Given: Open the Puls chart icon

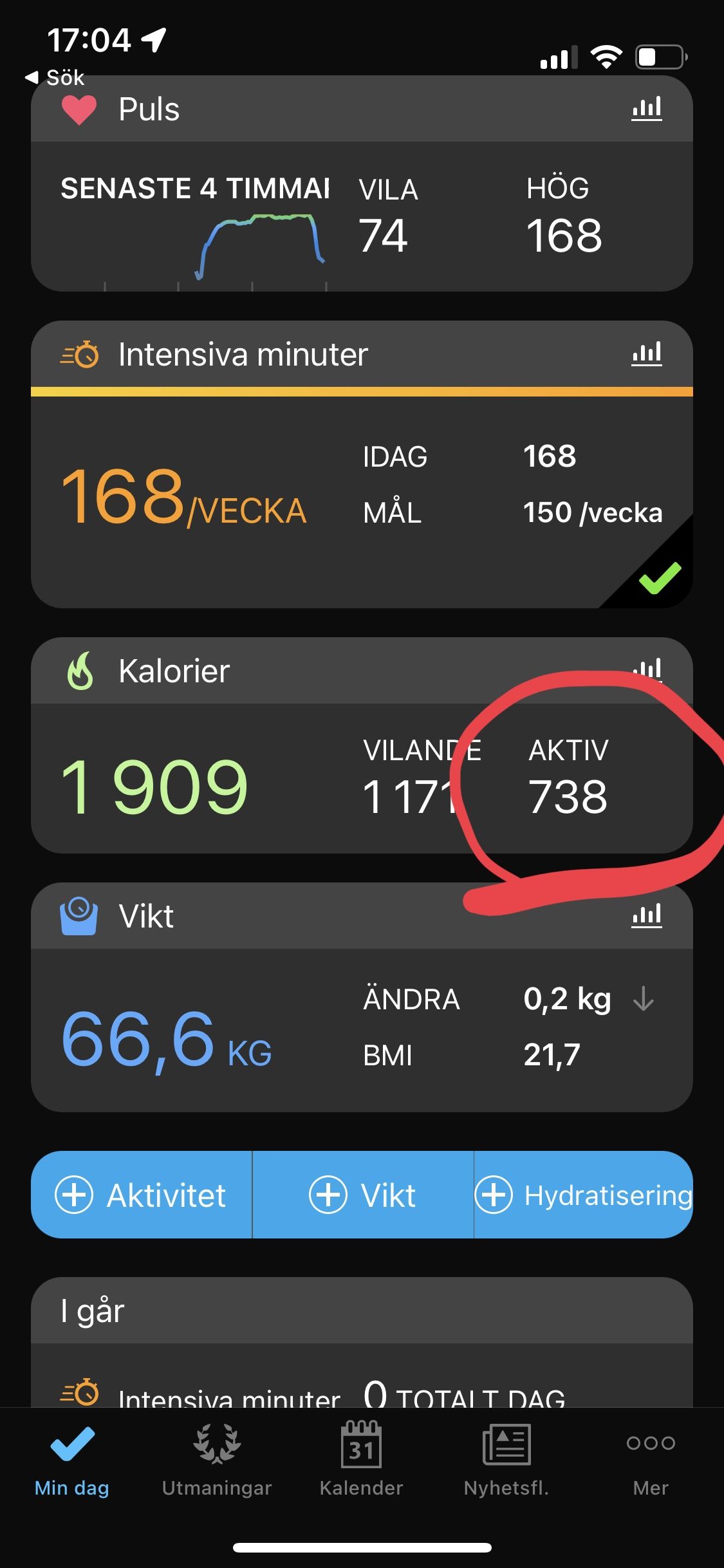Looking at the screenshot, I should 646,109.
